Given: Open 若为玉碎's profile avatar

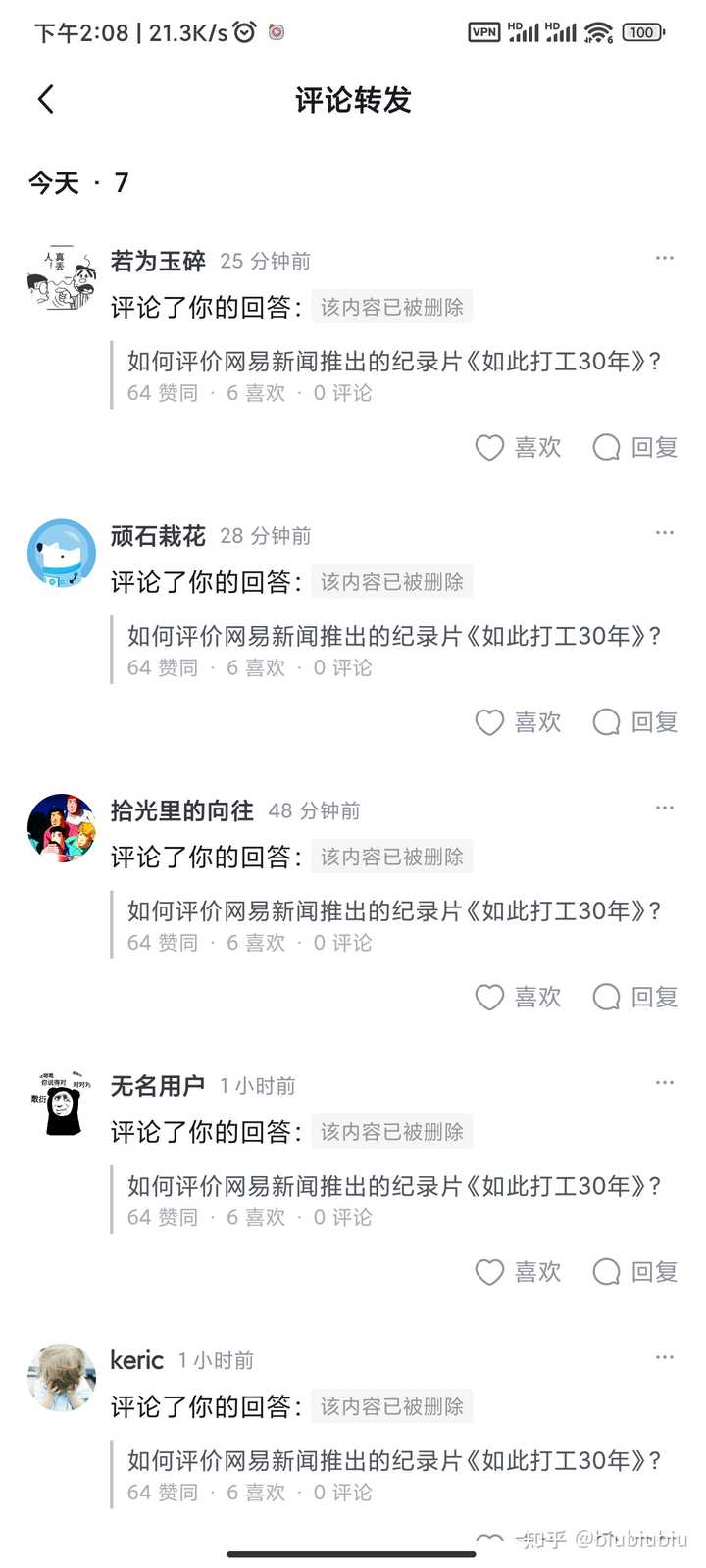Looking at the screenshot, I should pos(61,279).
